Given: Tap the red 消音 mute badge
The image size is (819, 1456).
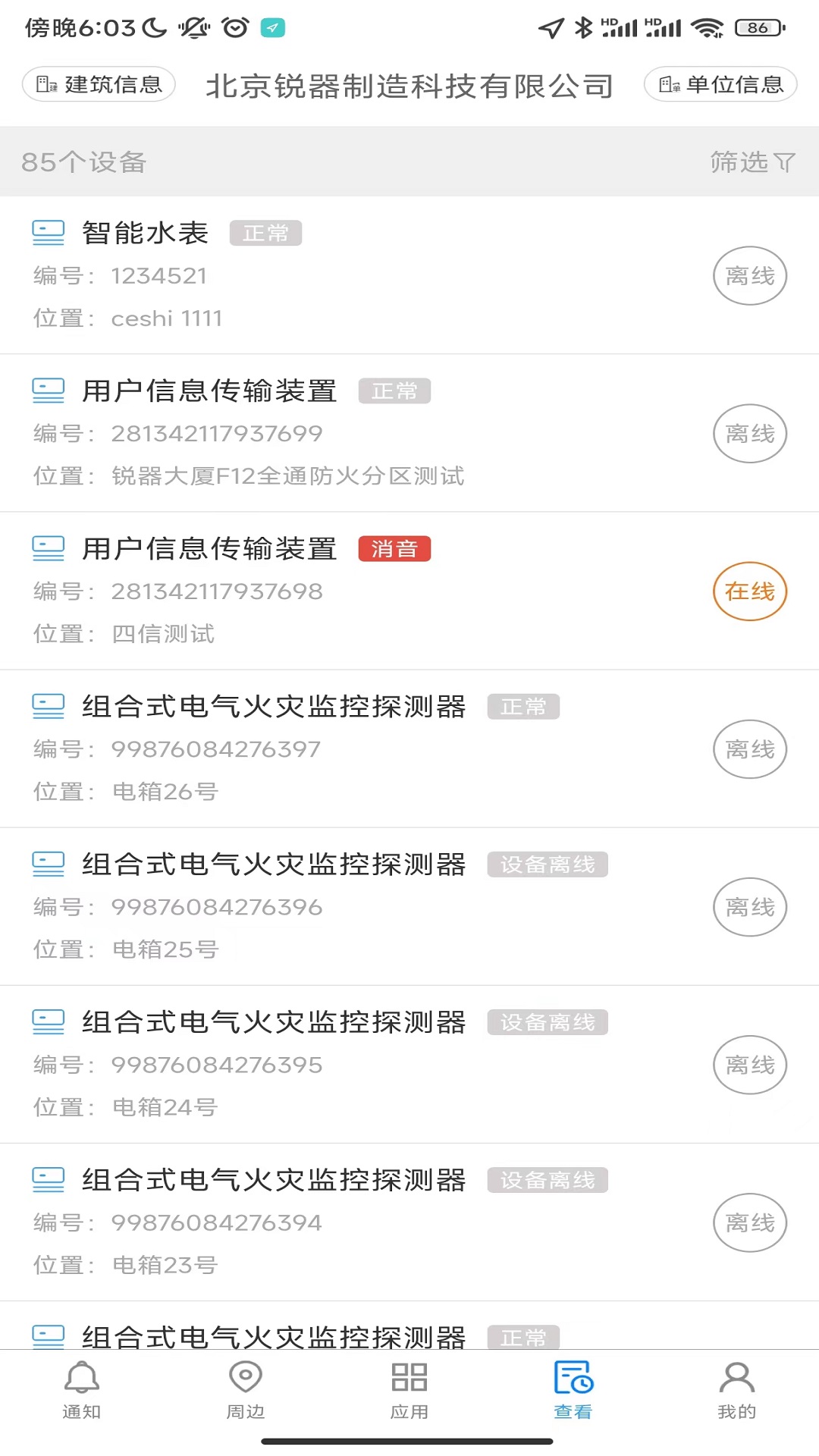Looking at the screenshot, I should click(396, 548).
